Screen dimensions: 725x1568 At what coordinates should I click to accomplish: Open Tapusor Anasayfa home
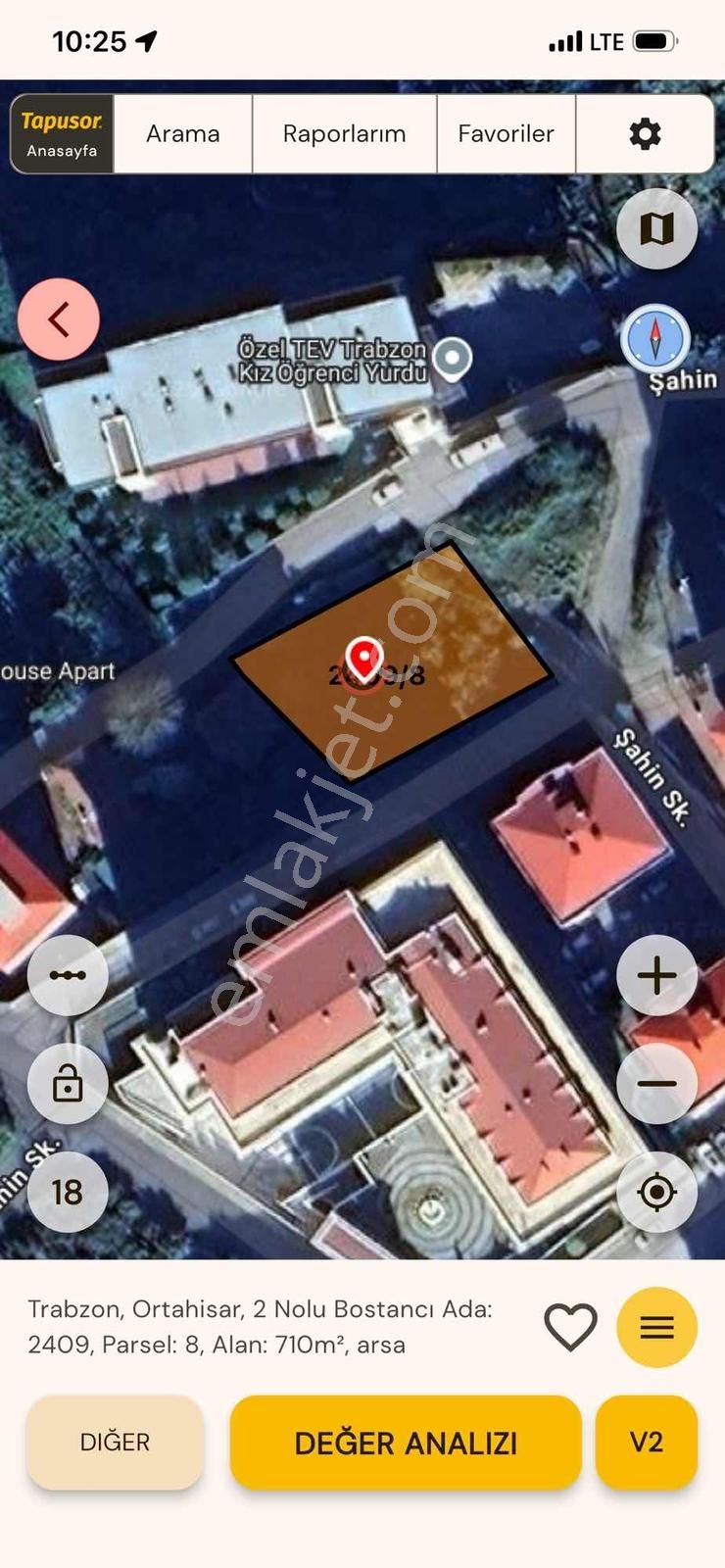62,134
